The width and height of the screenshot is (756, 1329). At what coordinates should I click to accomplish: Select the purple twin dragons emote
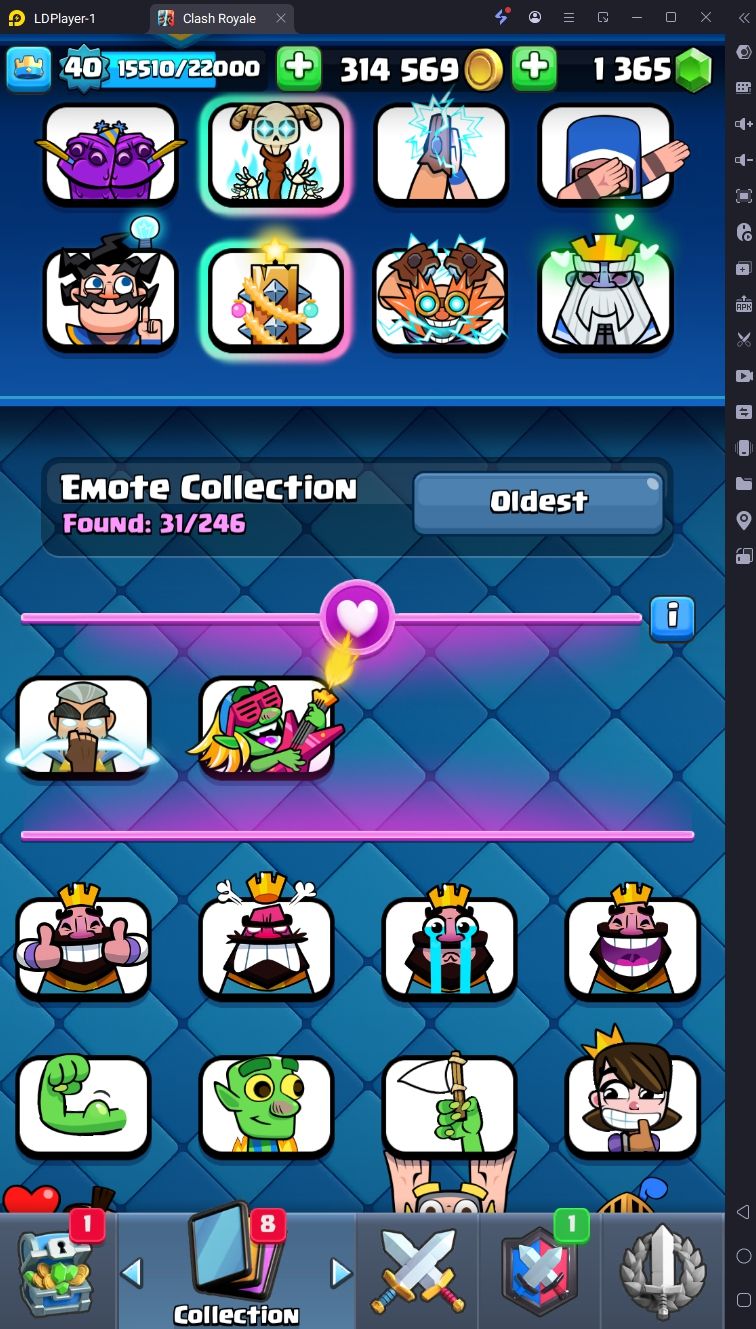111,153
